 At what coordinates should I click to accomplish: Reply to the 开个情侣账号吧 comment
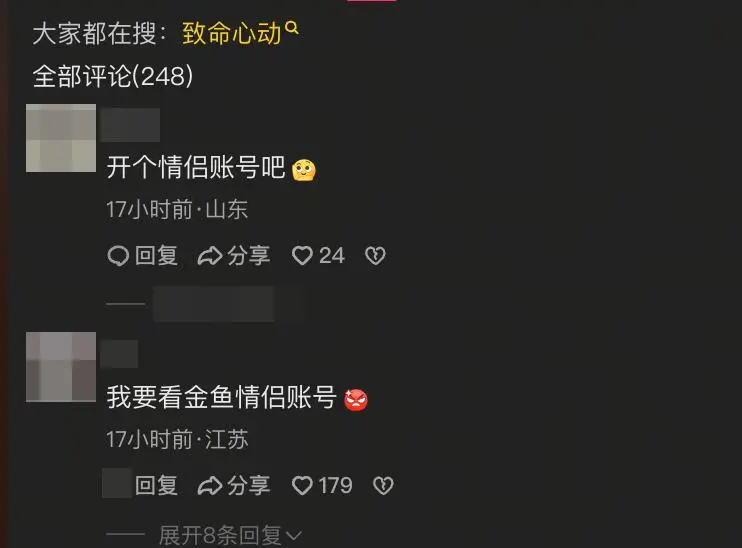[x=142, y=256]
